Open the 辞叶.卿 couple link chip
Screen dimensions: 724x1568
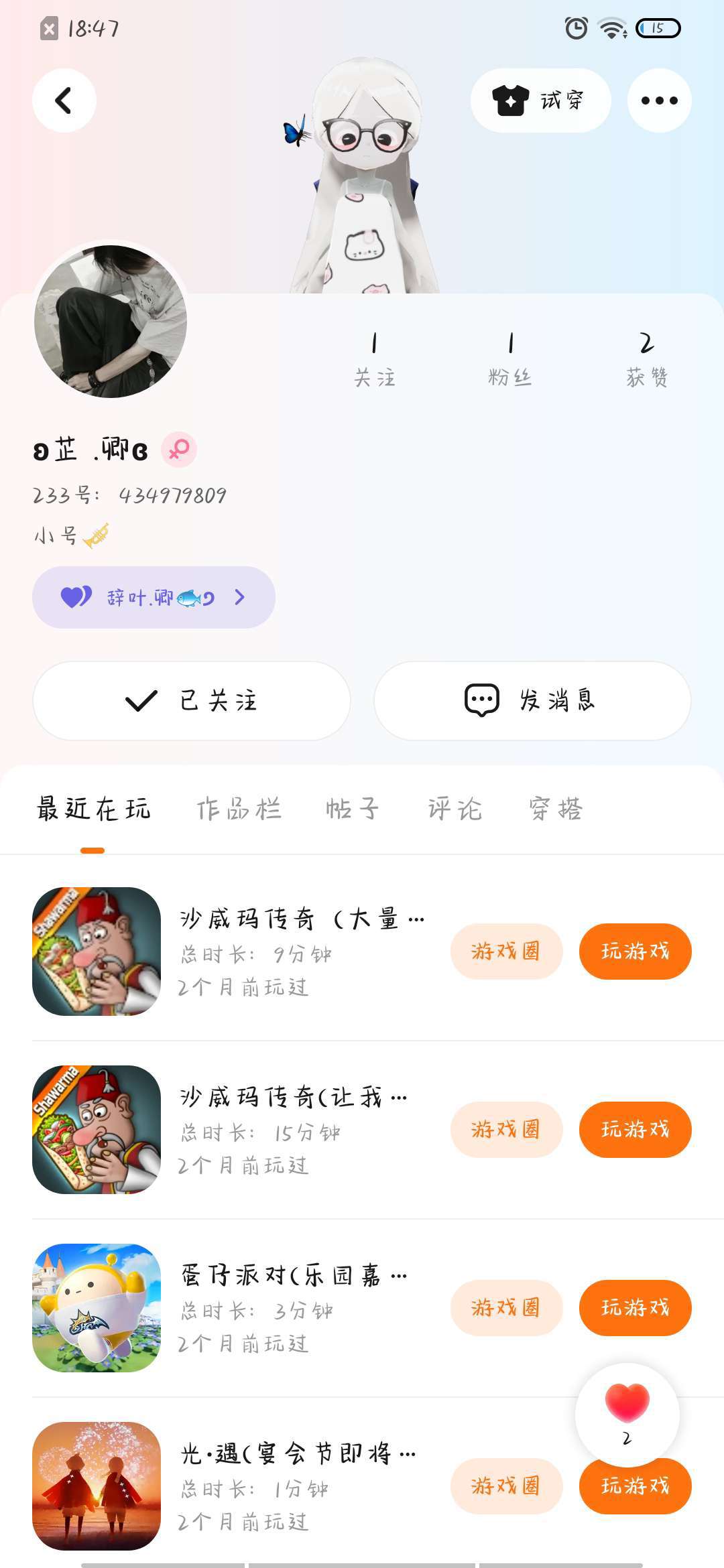point(154,597)
